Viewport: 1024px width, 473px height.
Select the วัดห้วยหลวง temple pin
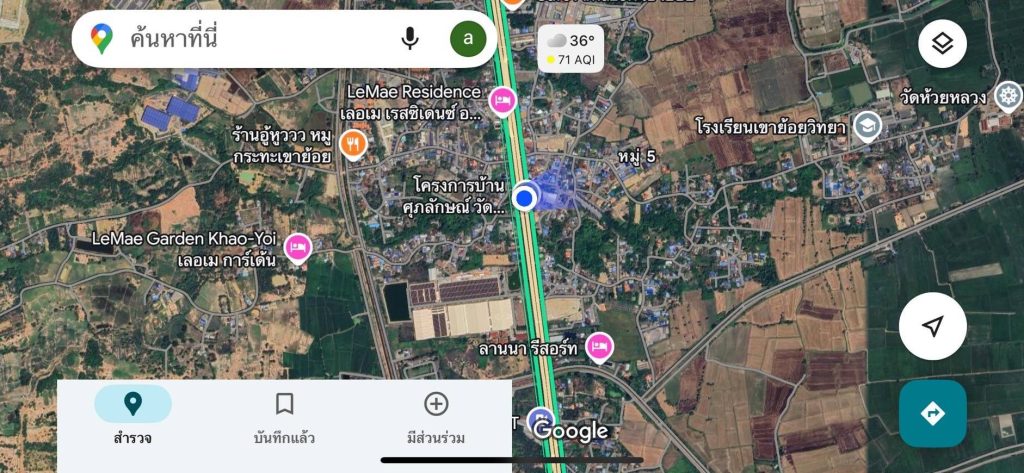click(1009, 97)
